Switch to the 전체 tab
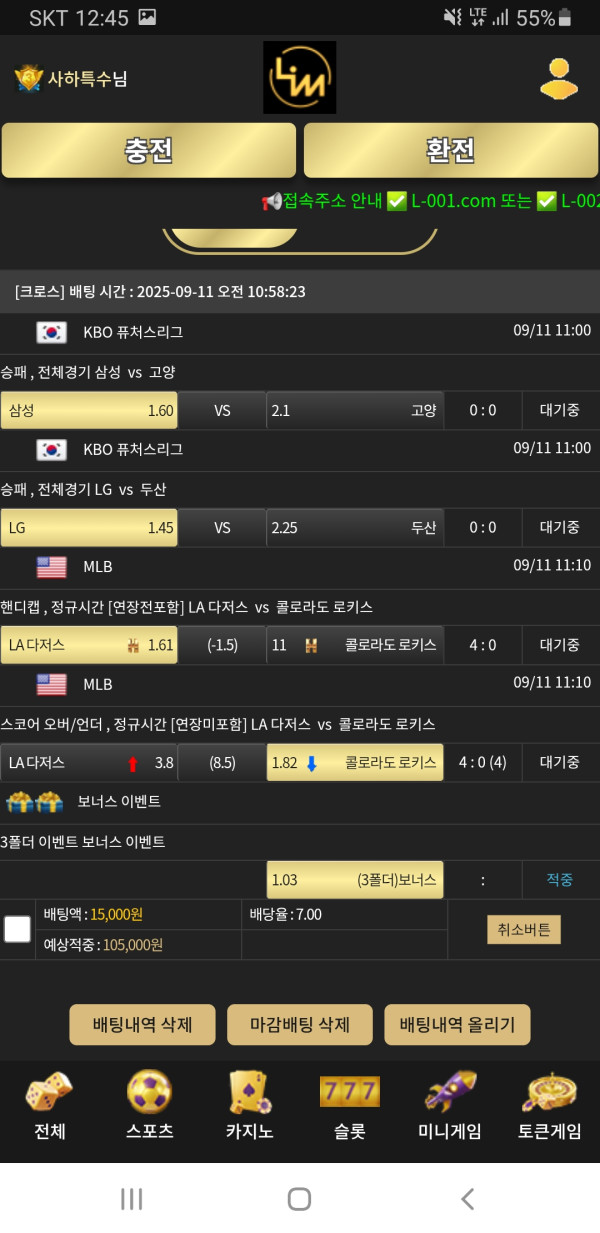Image resolution: width=600 pixels, height=1233 pixels. (49, 1107)
